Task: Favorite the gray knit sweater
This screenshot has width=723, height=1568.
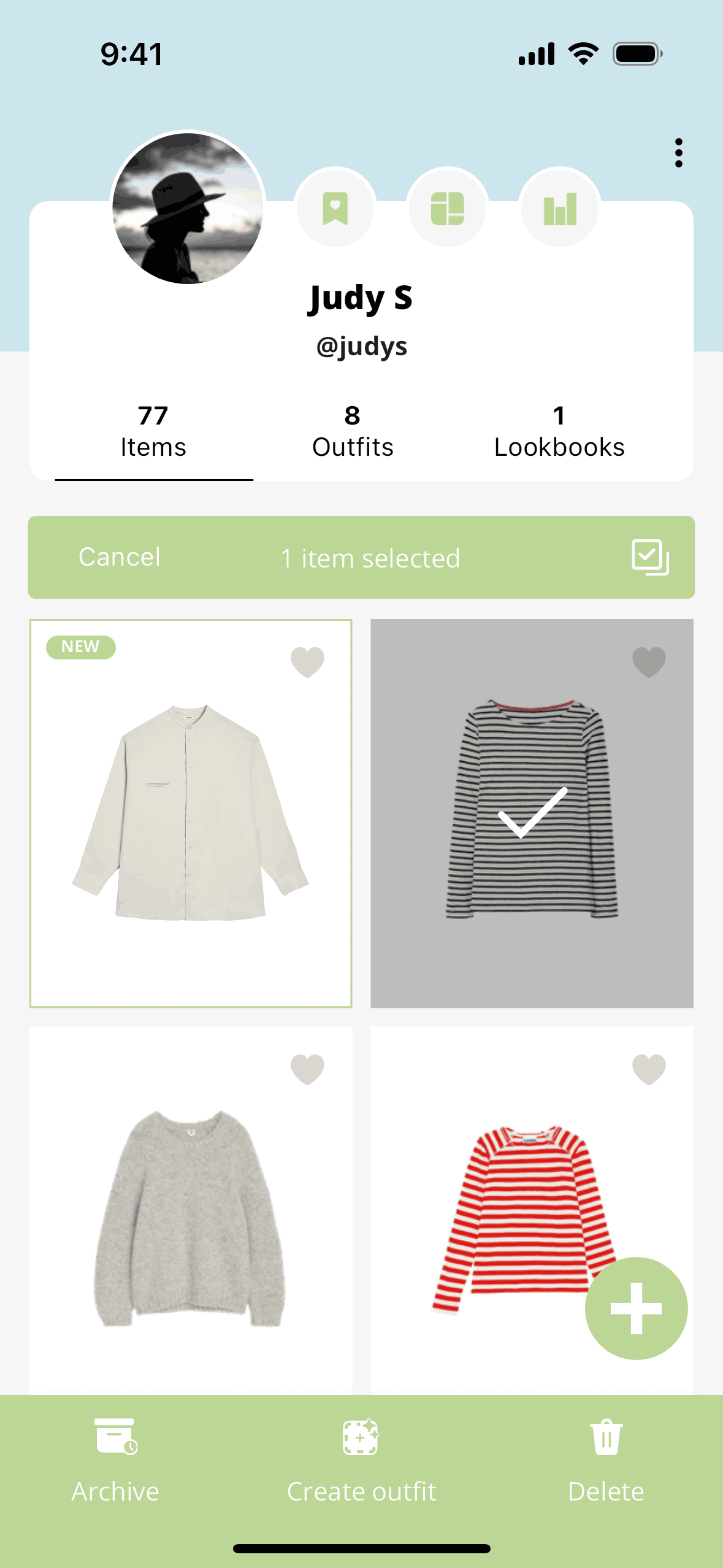Action: click(x=307, y=1069)
